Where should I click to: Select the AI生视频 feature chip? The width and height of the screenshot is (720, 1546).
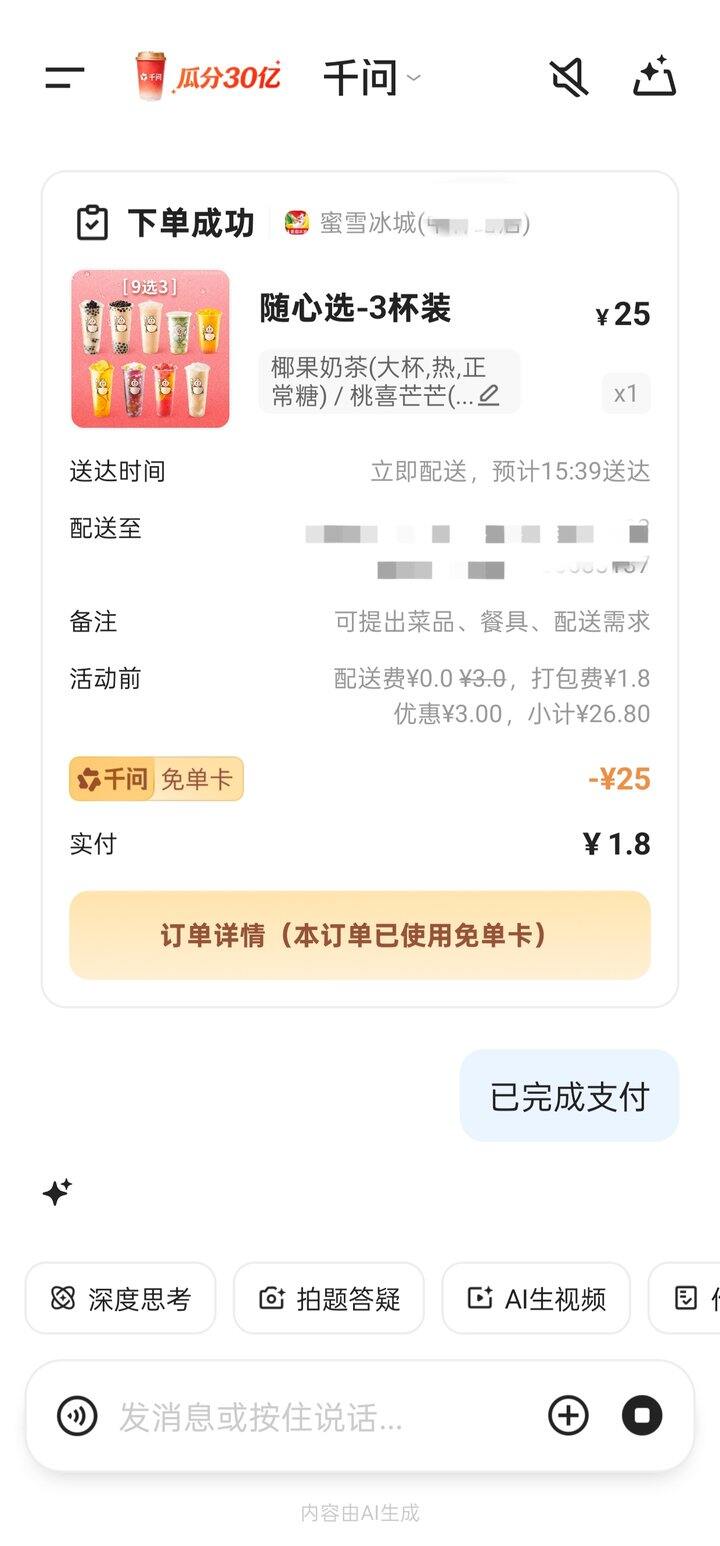click(x=536, y=1297)
